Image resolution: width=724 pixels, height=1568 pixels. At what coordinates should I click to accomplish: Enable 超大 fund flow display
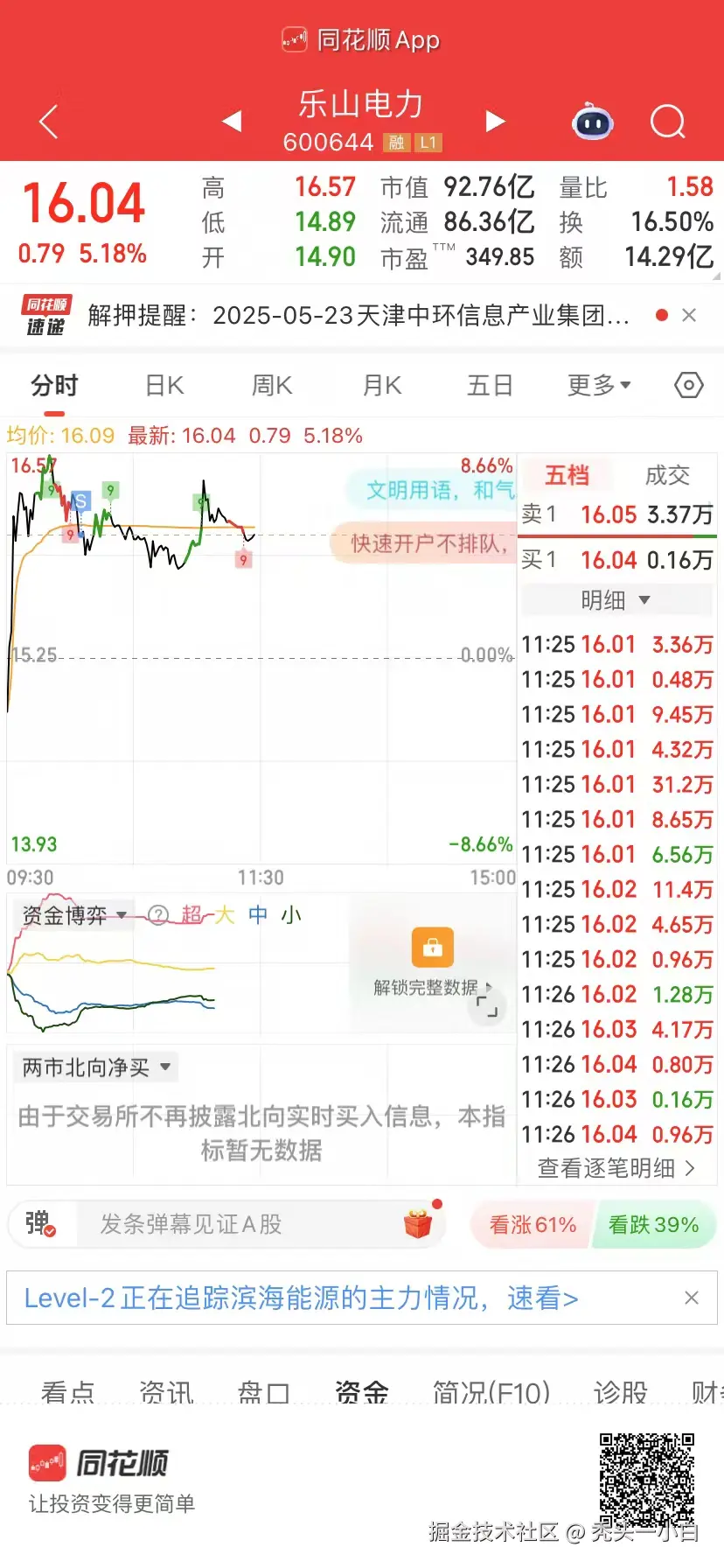pyautogui.click(x=201, y=915)
